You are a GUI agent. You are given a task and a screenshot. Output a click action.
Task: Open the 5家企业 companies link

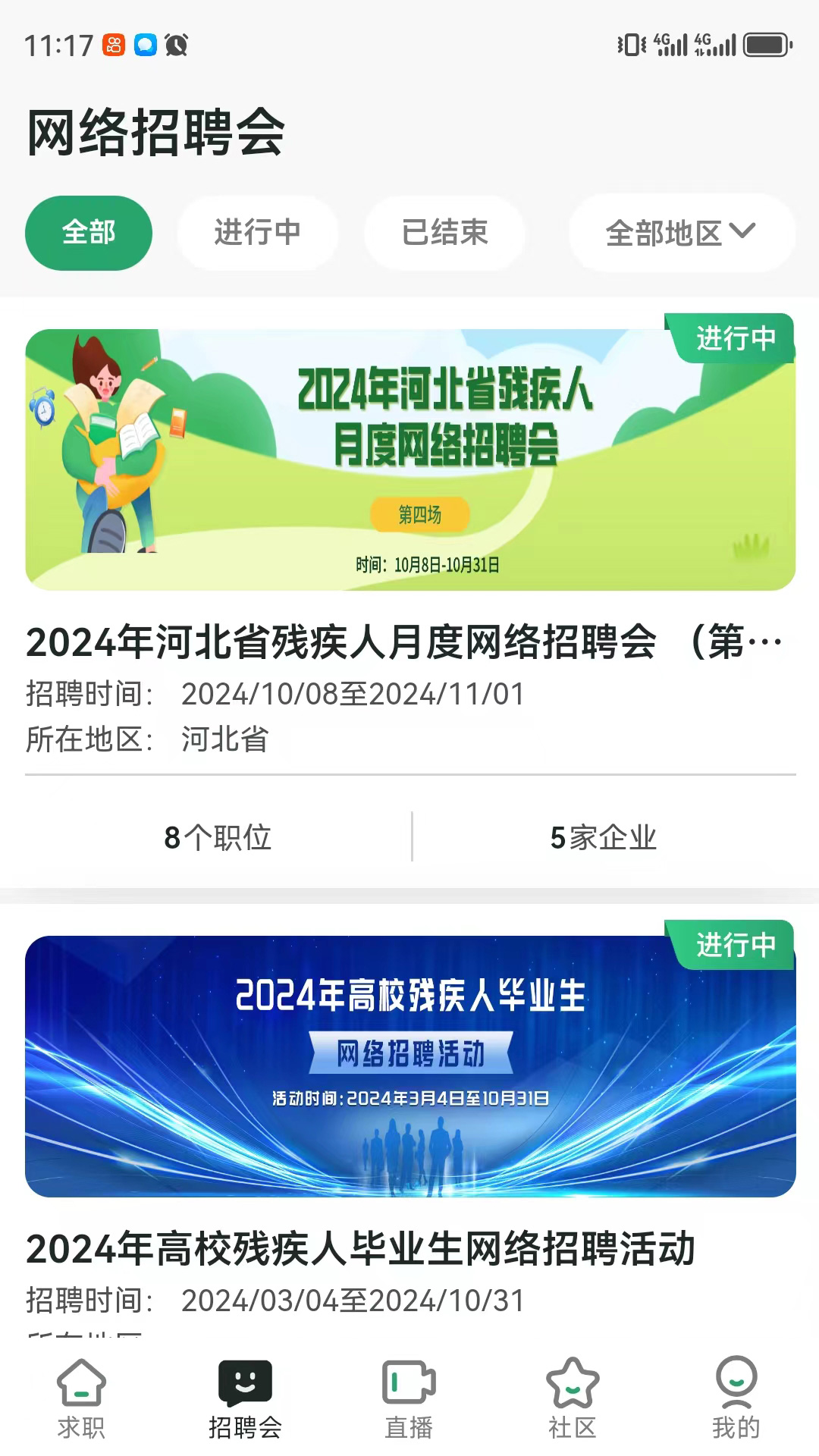tap(604, 837)
